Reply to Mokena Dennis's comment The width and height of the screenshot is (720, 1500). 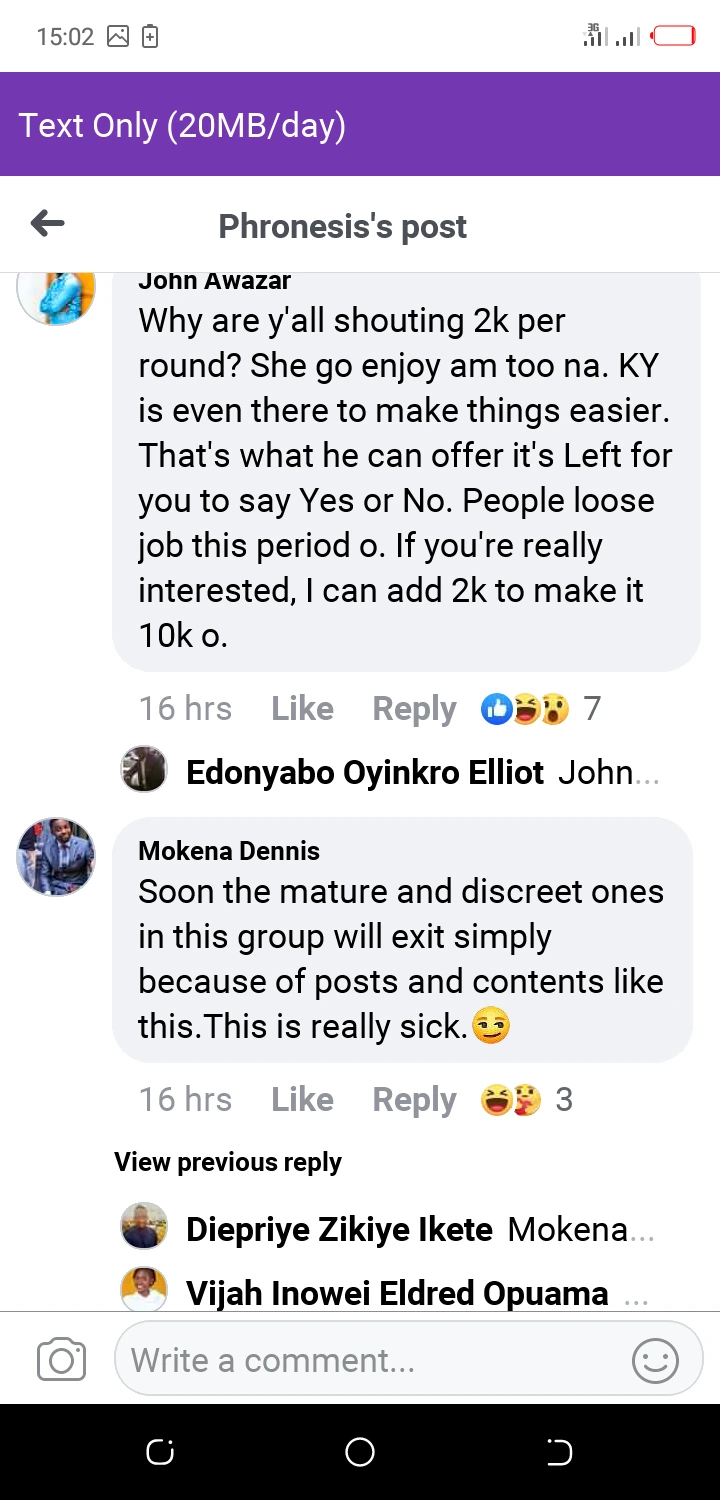[414, 1100]
